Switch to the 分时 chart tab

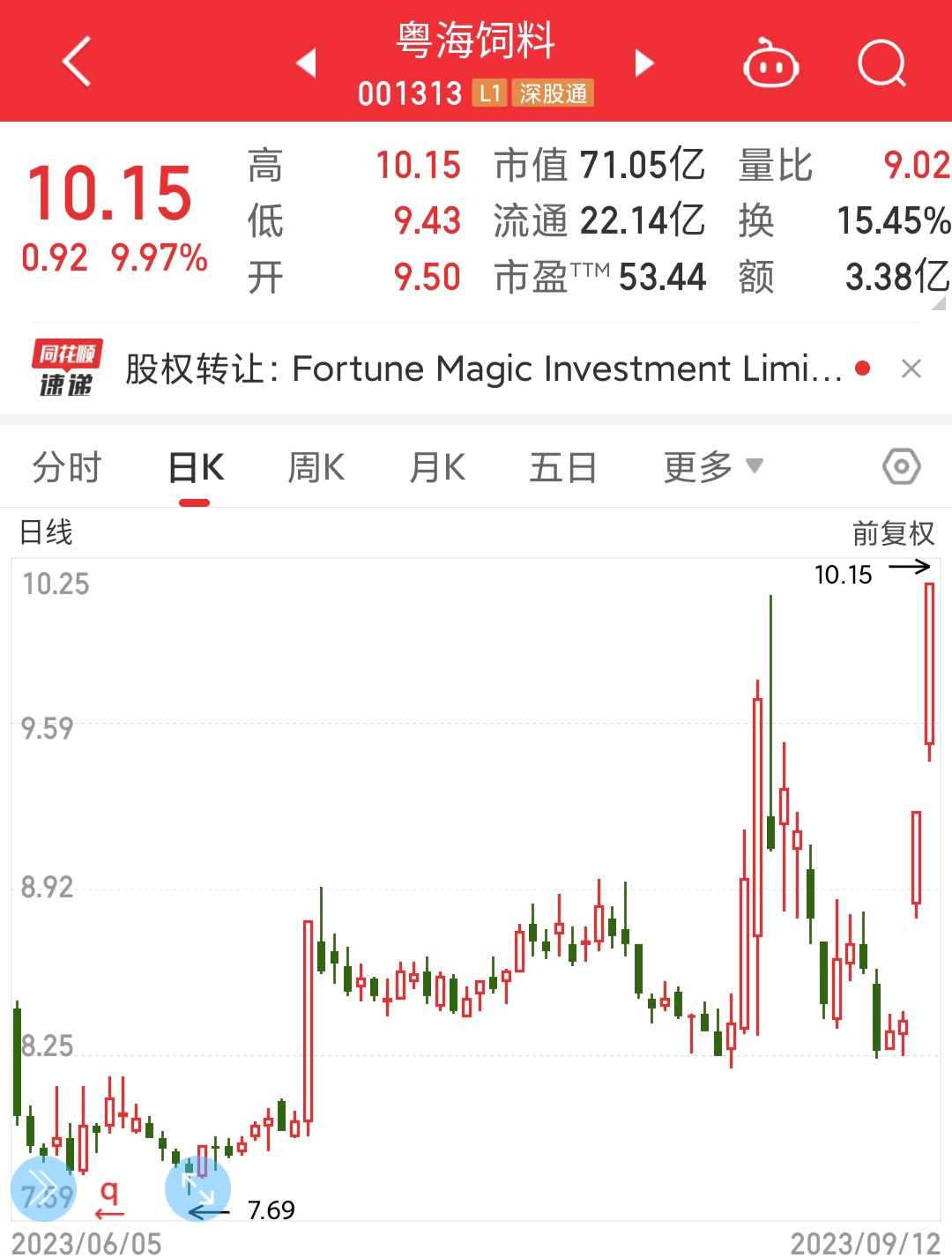tap(67, 467)
